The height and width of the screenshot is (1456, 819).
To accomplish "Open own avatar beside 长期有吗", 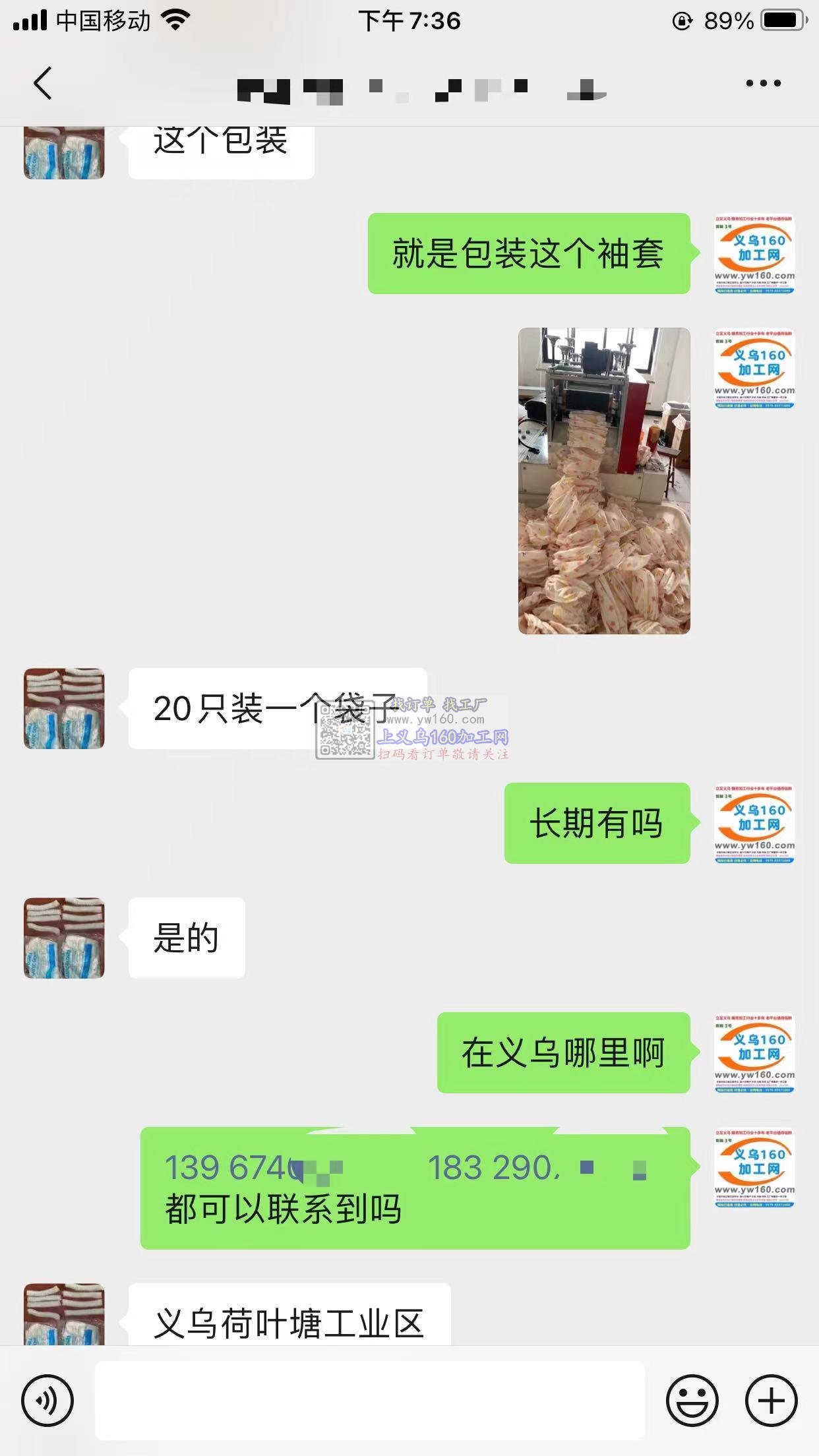I will 754,823.
